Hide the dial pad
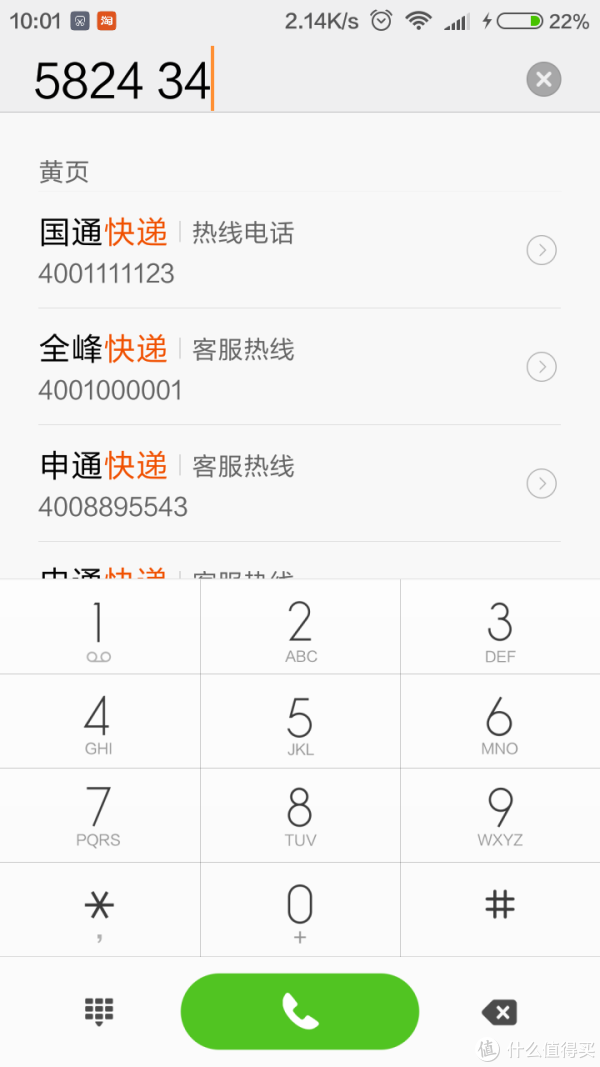This screenshot has width=600, height=1067. [x=99, y=1012]
